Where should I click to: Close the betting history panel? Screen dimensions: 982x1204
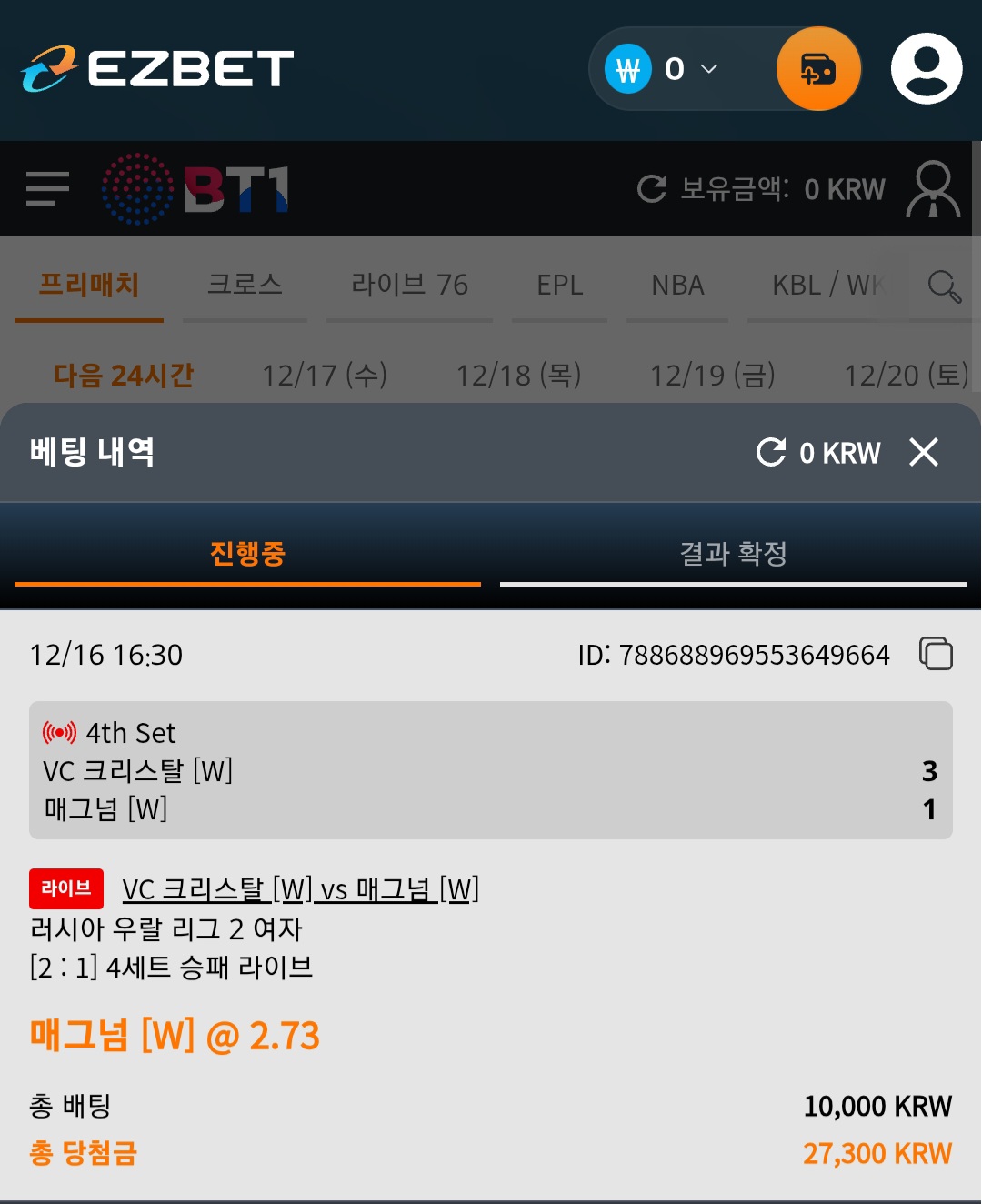tap(923, 452)
